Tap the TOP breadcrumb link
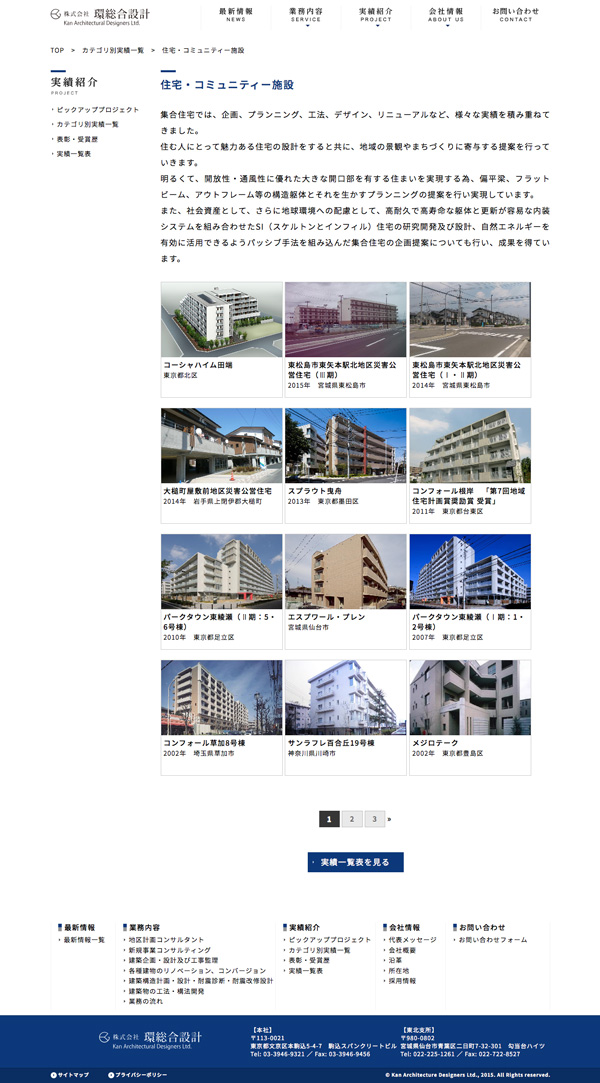Screen dimensions: 600x1083 (x=57, y=50)
